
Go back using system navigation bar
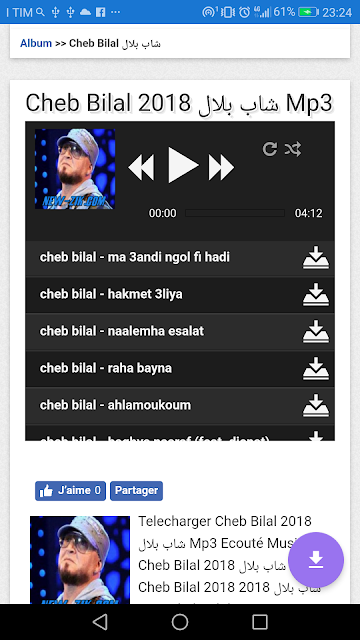[100, 622]
